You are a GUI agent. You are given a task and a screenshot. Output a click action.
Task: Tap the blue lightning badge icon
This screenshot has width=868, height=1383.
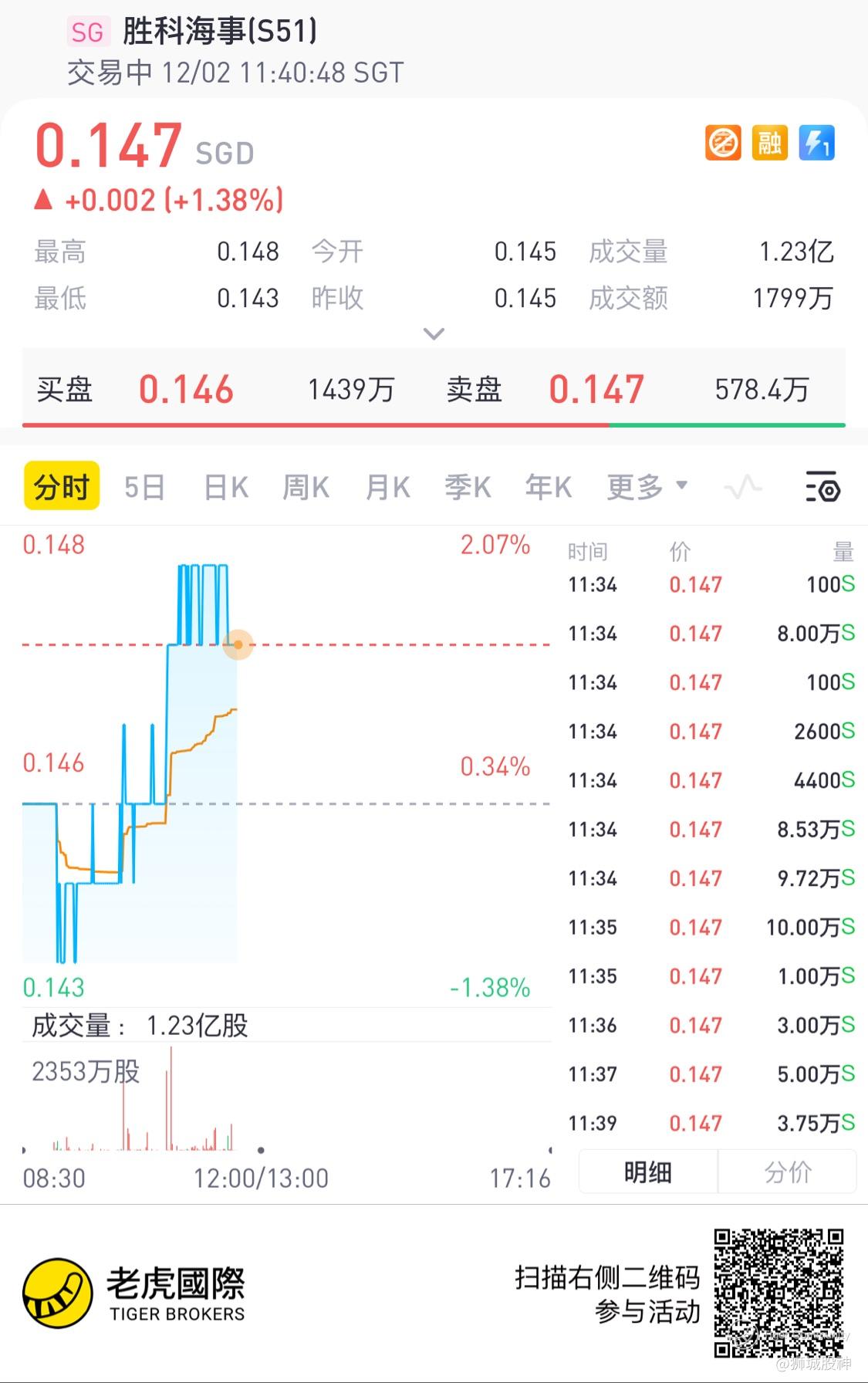tap(816, 143)
